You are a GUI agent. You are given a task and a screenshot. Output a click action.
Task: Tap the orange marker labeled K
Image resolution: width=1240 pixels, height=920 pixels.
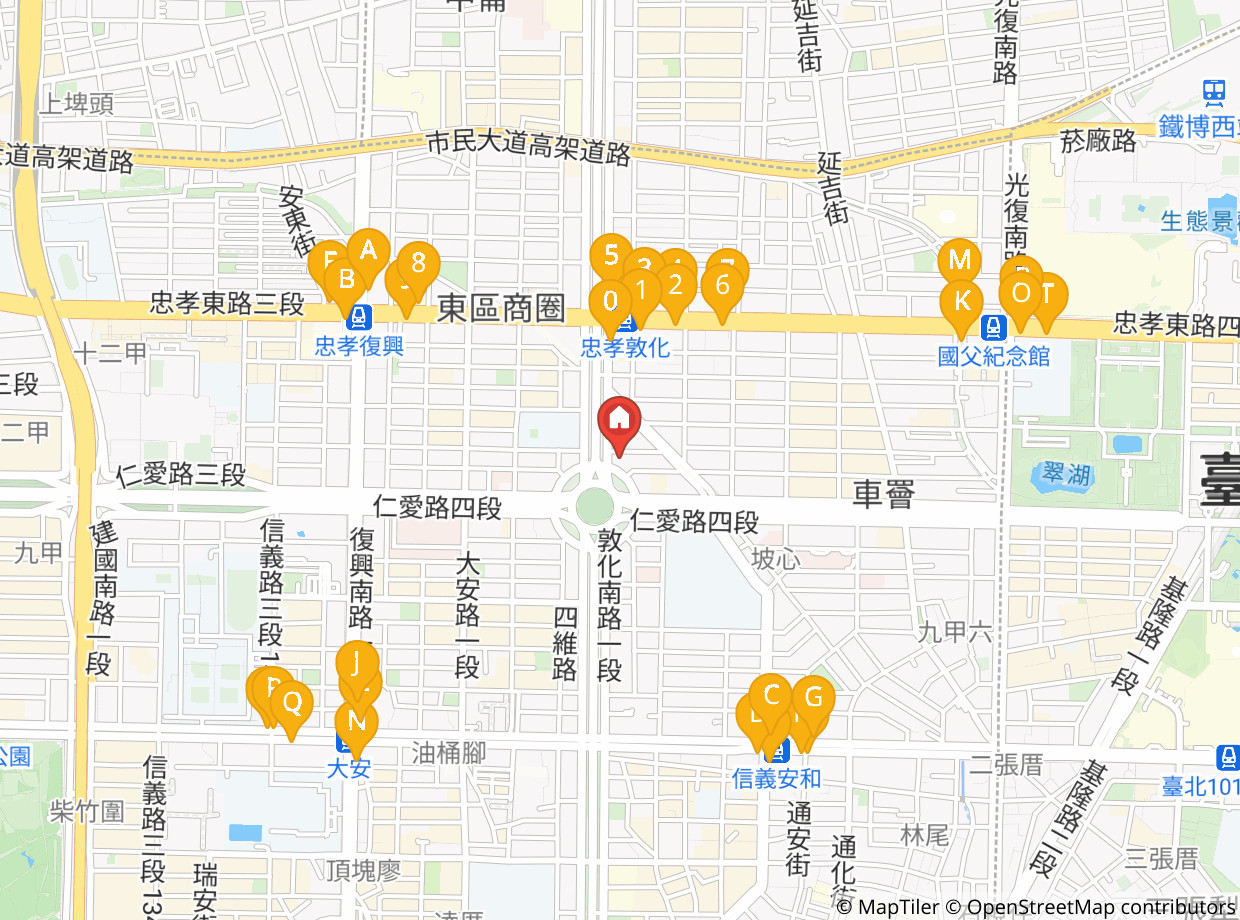[962, 300]
